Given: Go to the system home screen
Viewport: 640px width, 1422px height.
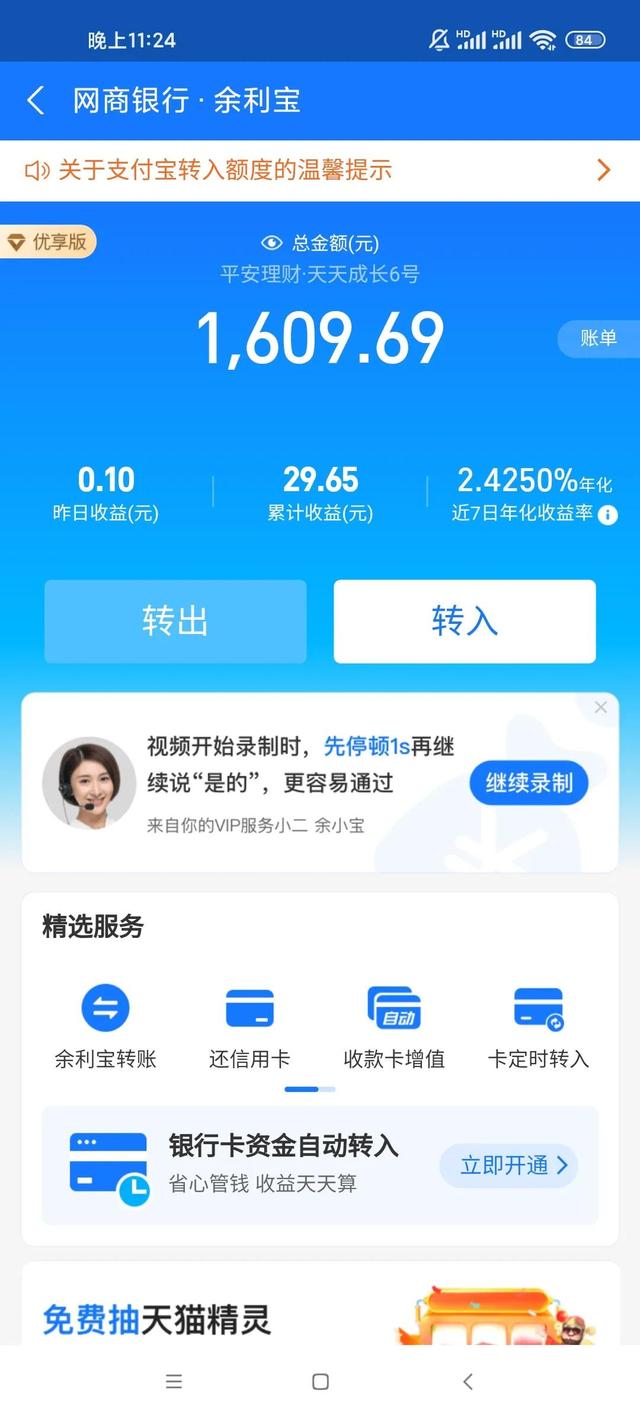Looking at the screenshot, I should coord(320,1382).
